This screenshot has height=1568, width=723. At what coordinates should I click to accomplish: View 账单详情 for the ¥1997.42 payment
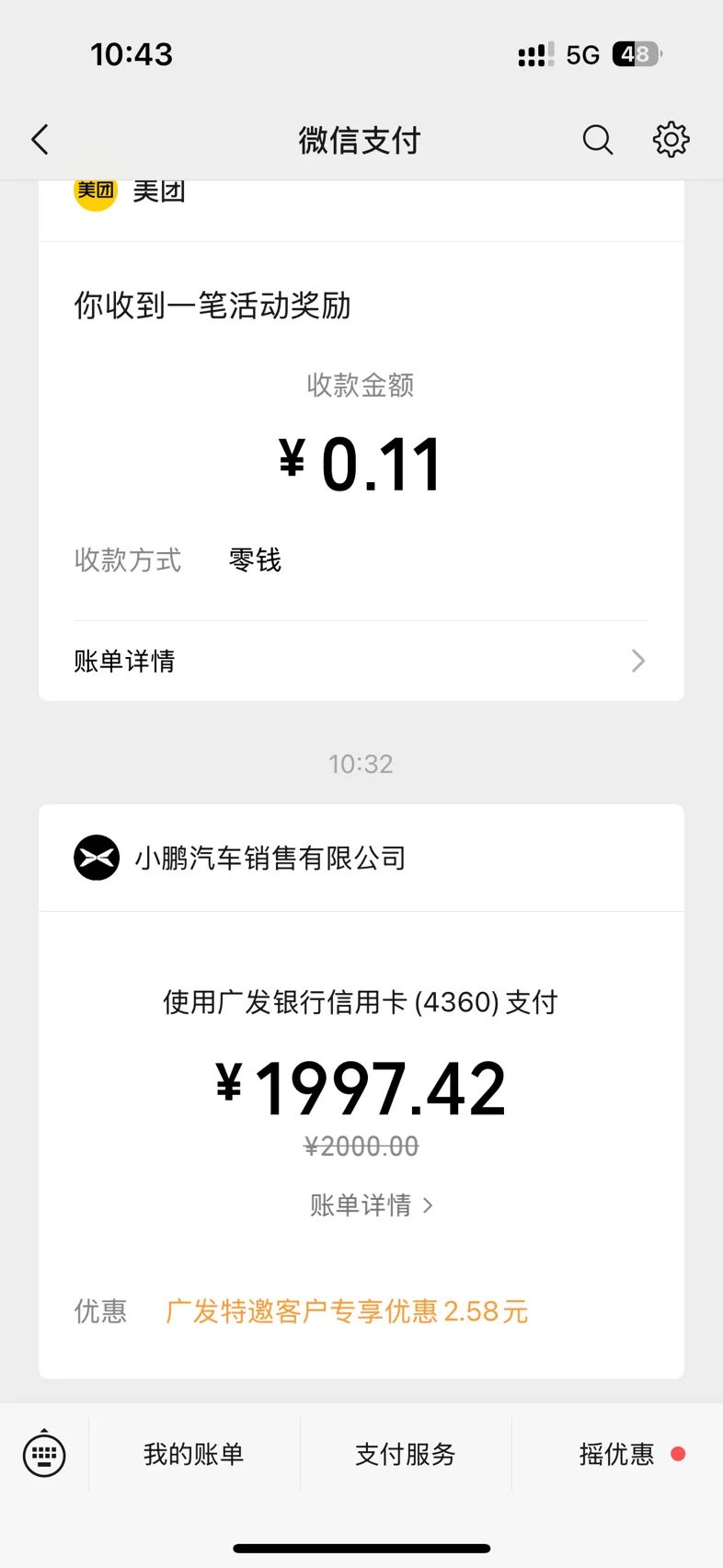[x=371, y=1205]
